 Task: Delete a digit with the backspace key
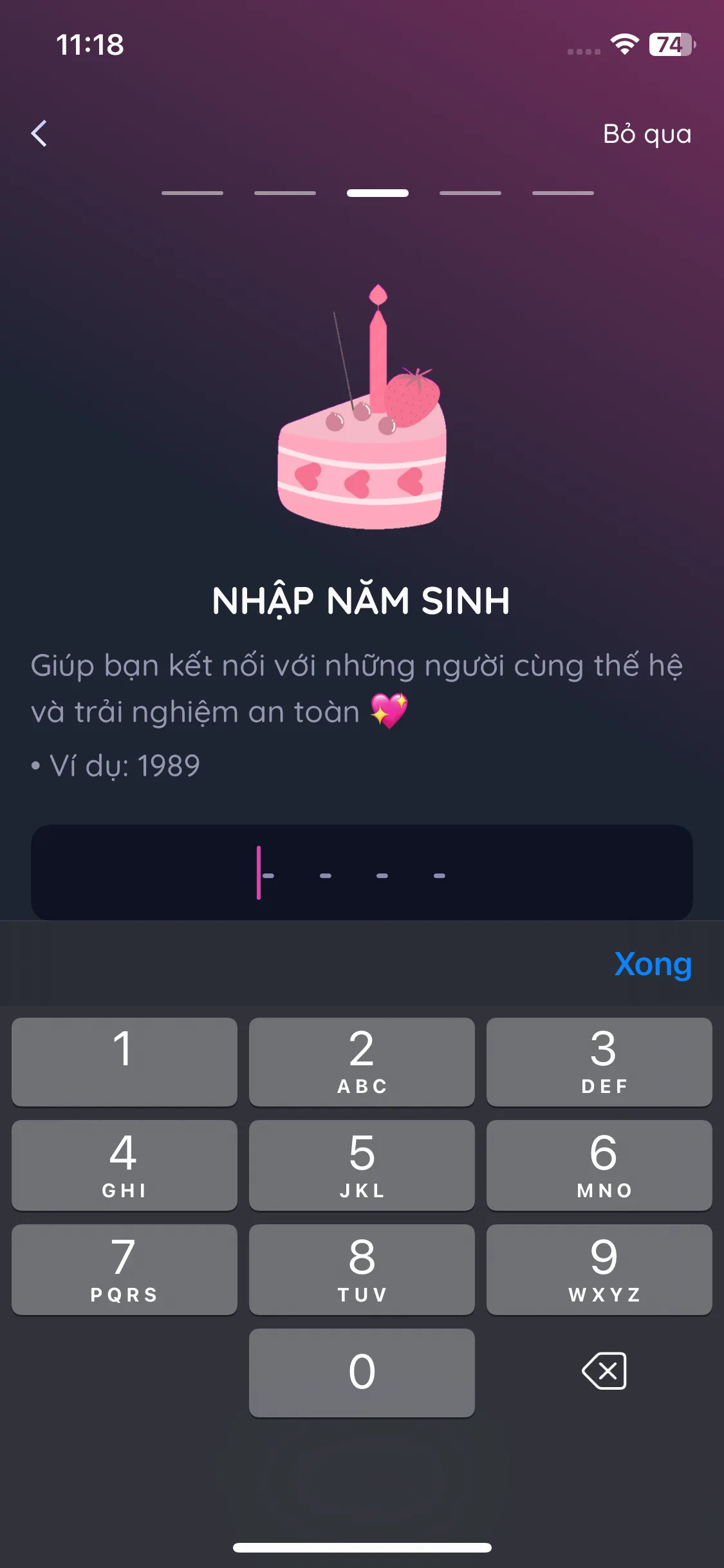(604, 1371)
